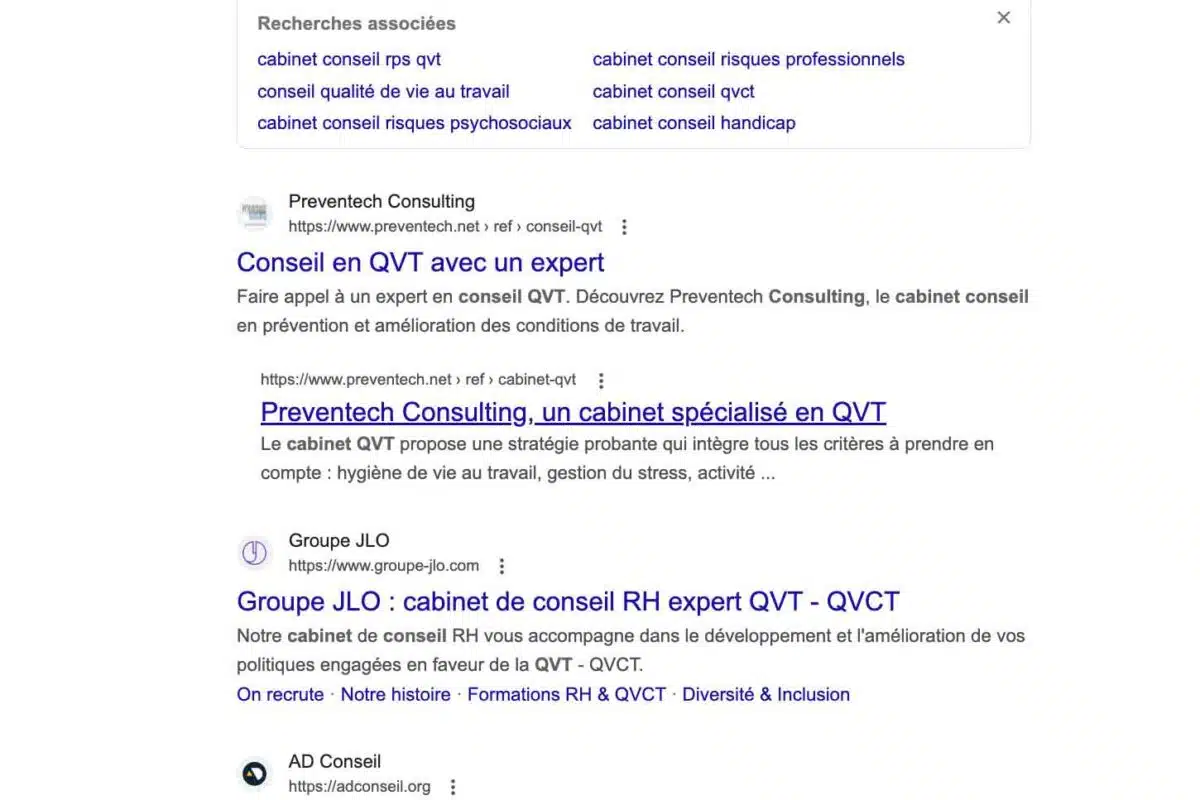The image size is (1200, 800).
Task: Search for conseil qualité de vie au travail
Action: point(383,91)
